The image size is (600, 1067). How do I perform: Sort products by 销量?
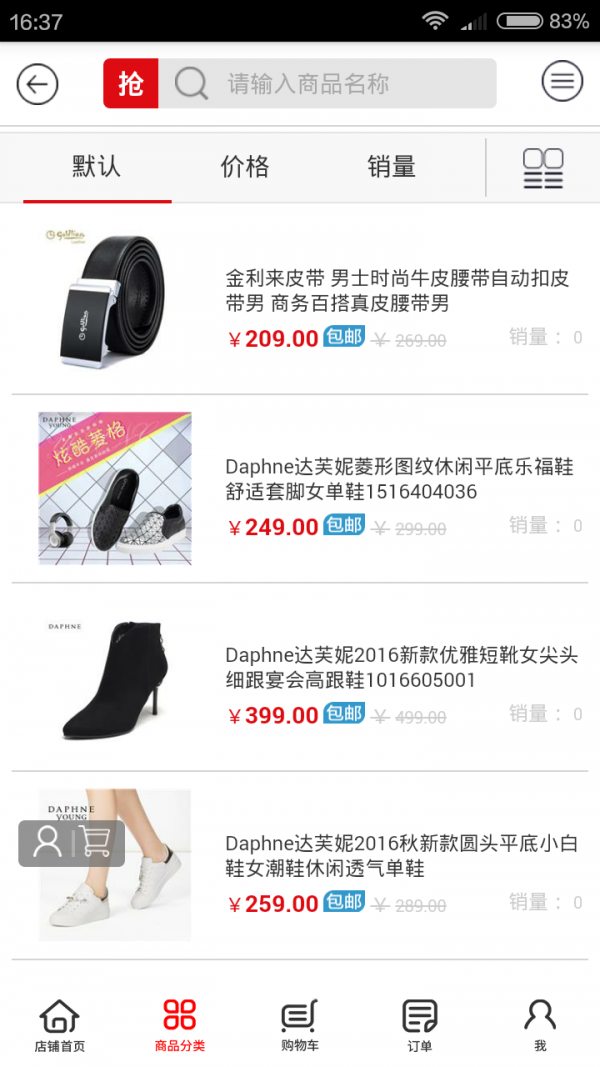391,167
